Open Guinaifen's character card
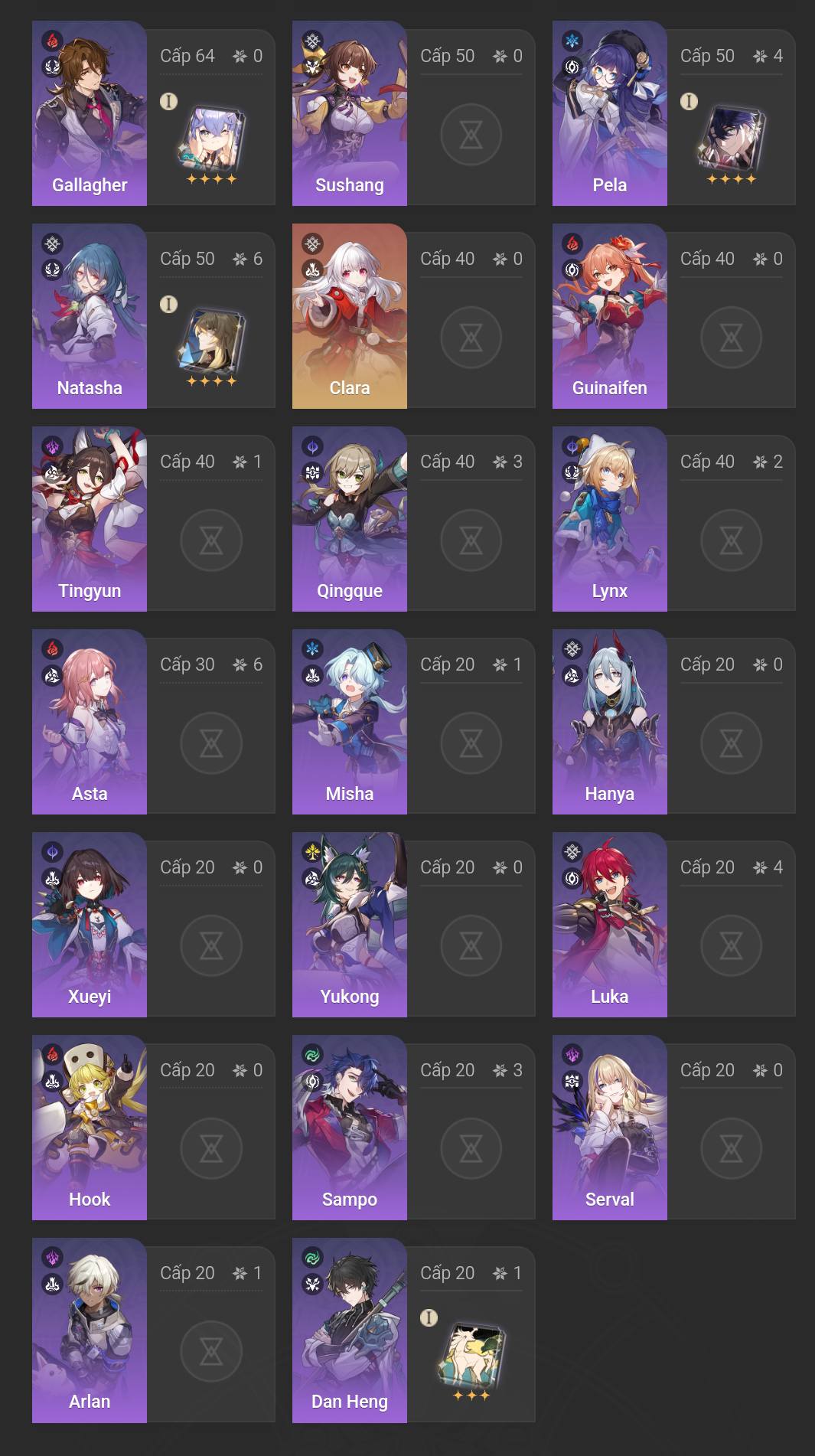 click(x=610, y=316)
